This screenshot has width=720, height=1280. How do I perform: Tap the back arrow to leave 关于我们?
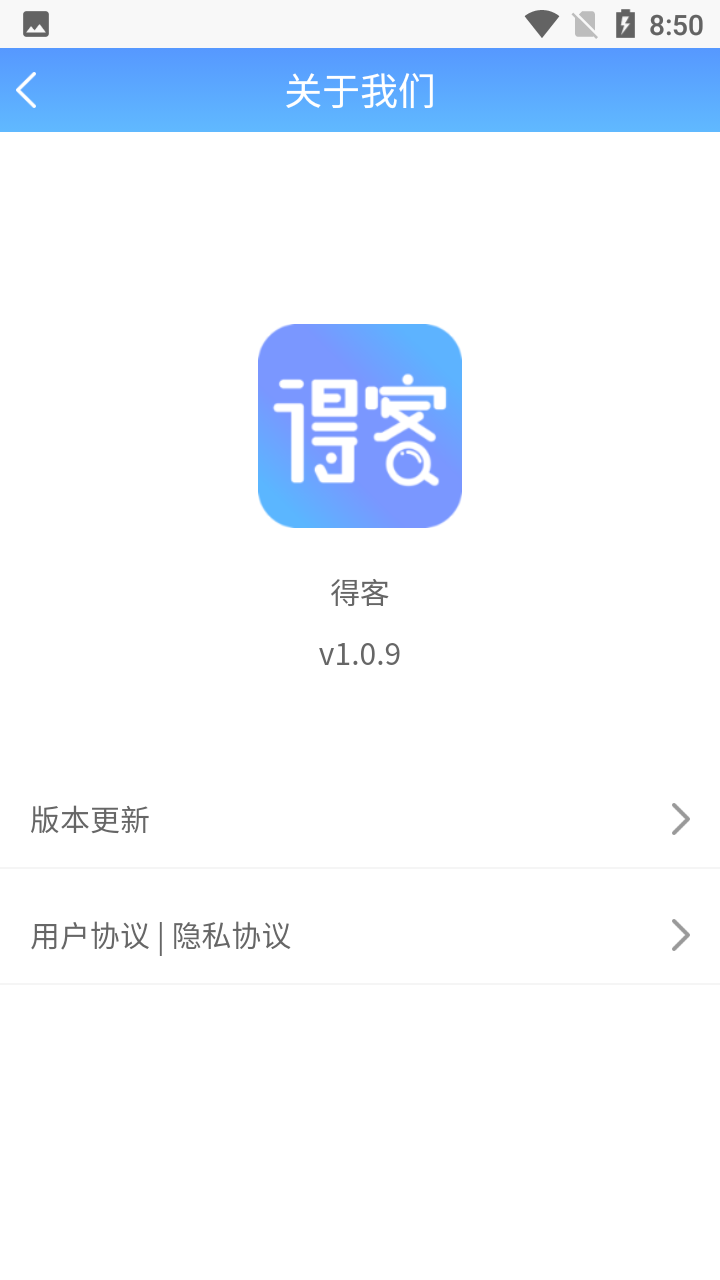(27, 89)
